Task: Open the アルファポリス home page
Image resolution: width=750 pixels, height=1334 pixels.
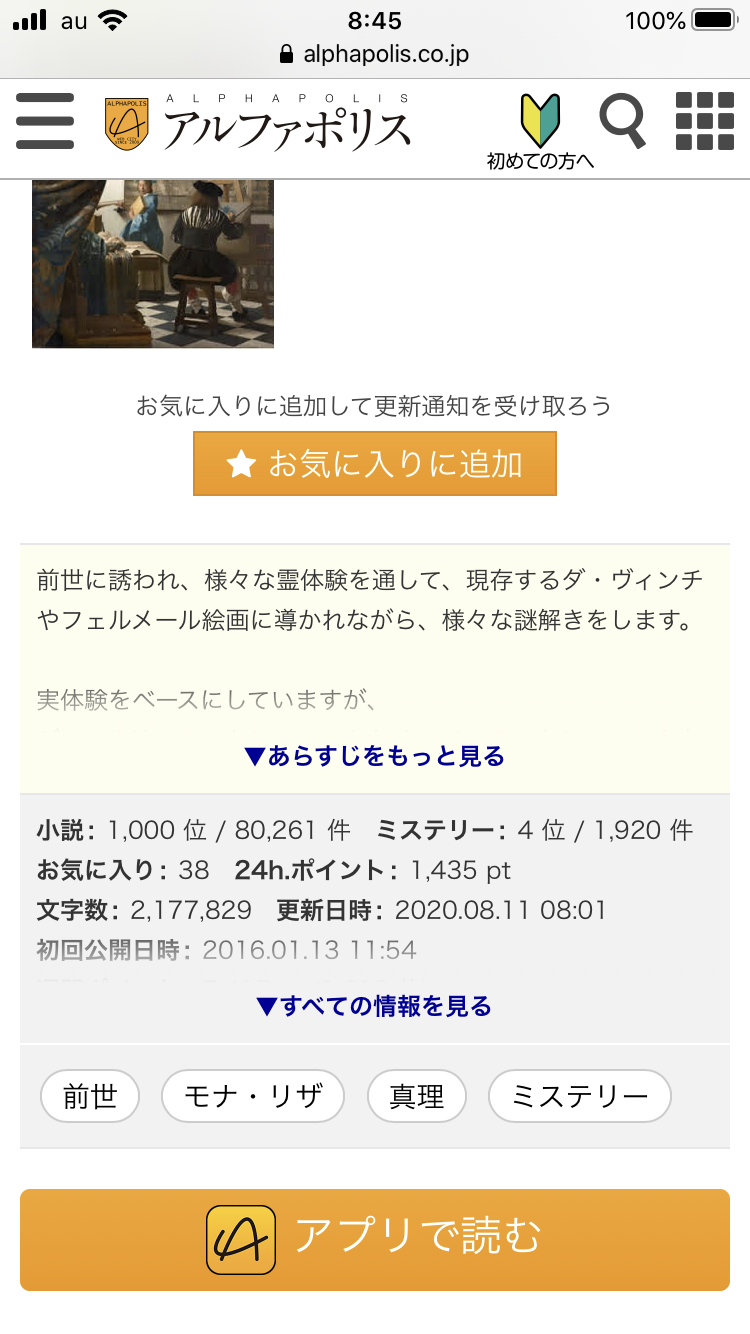Action: click(258, 125)
